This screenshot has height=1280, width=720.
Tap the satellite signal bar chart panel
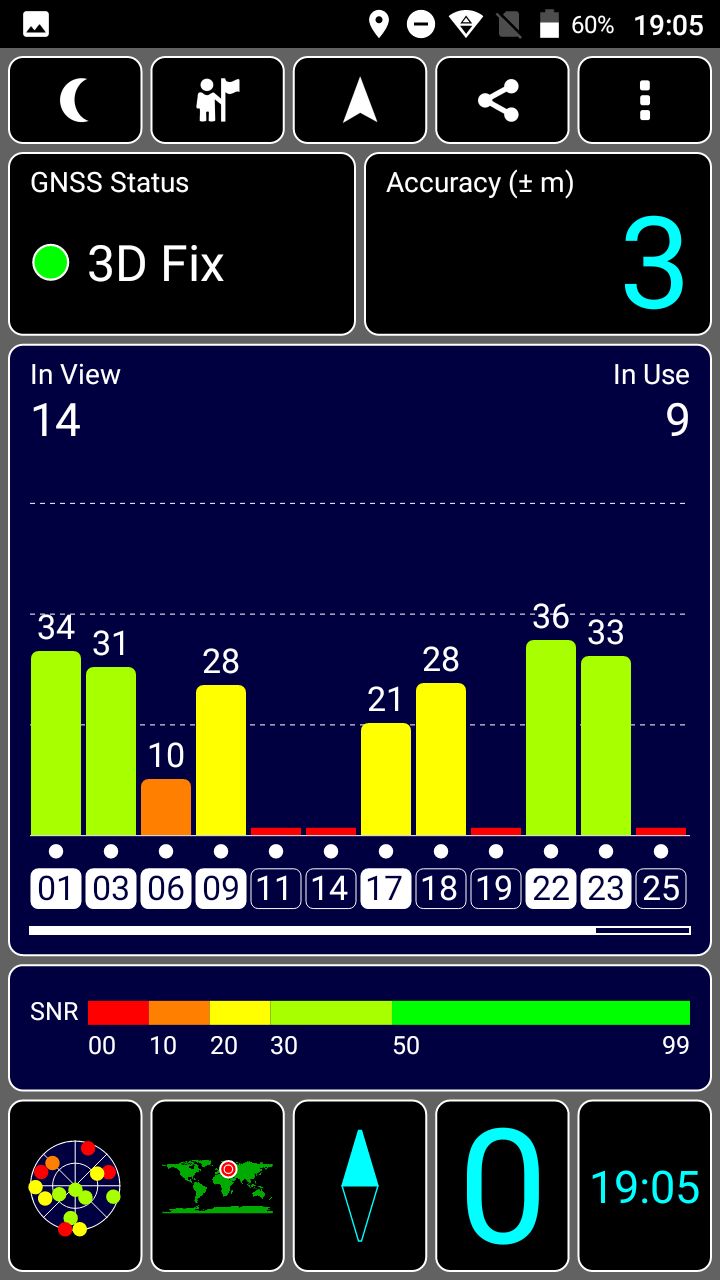tap(360, 650)
